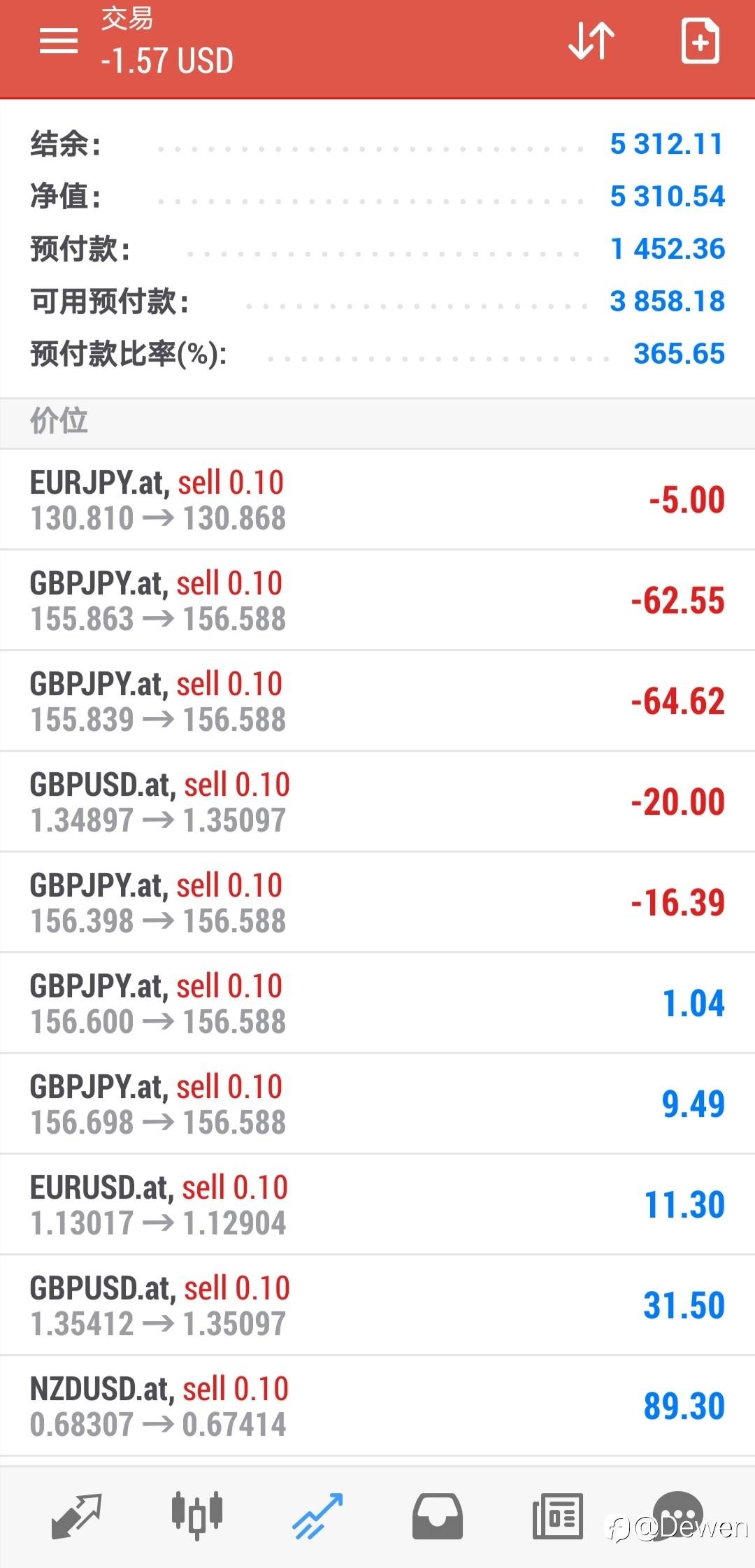The height and width of the screenshot is (1568, 755).
Task: Open the EURJPY.at sell position
Action: (x=377, y=499)
